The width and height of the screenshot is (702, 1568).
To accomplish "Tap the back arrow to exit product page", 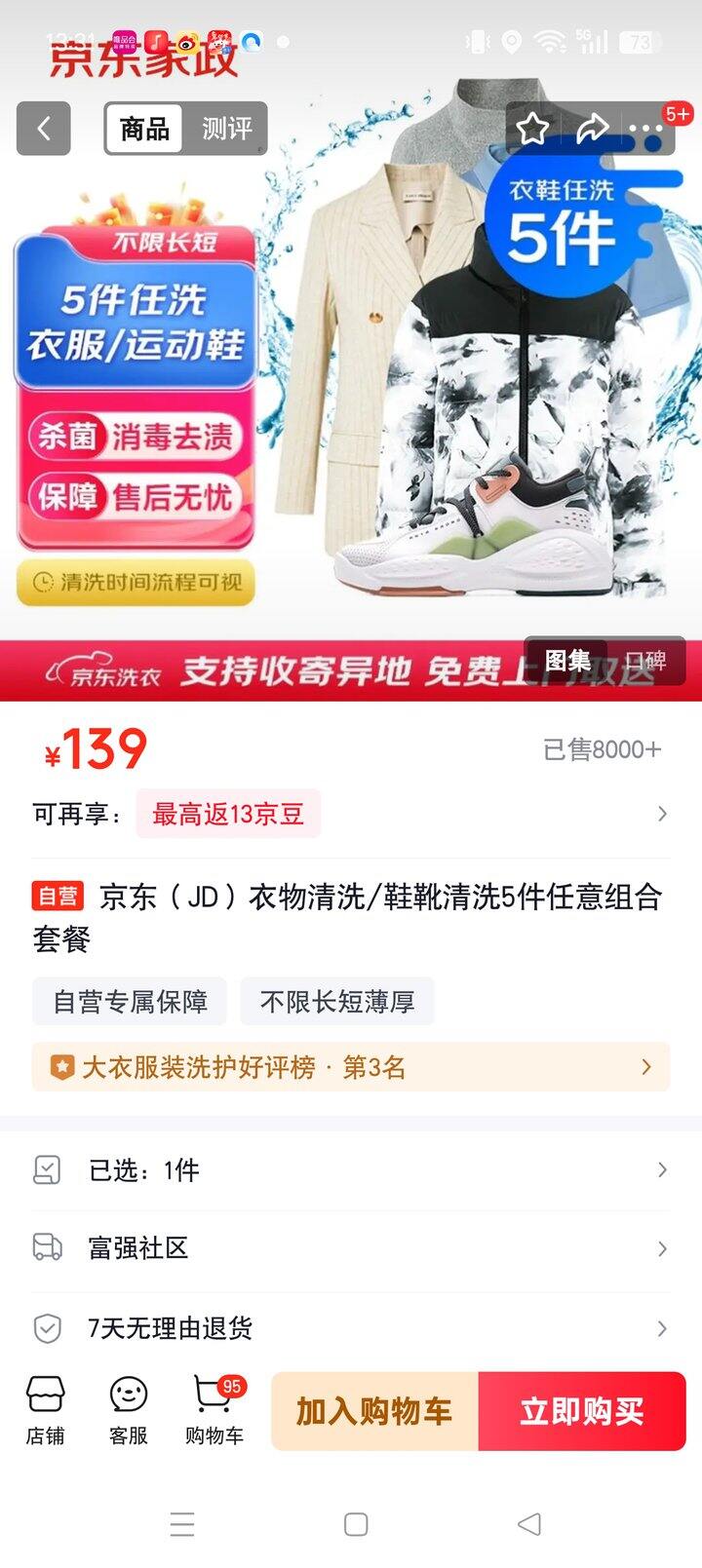I will pos(42,128).
